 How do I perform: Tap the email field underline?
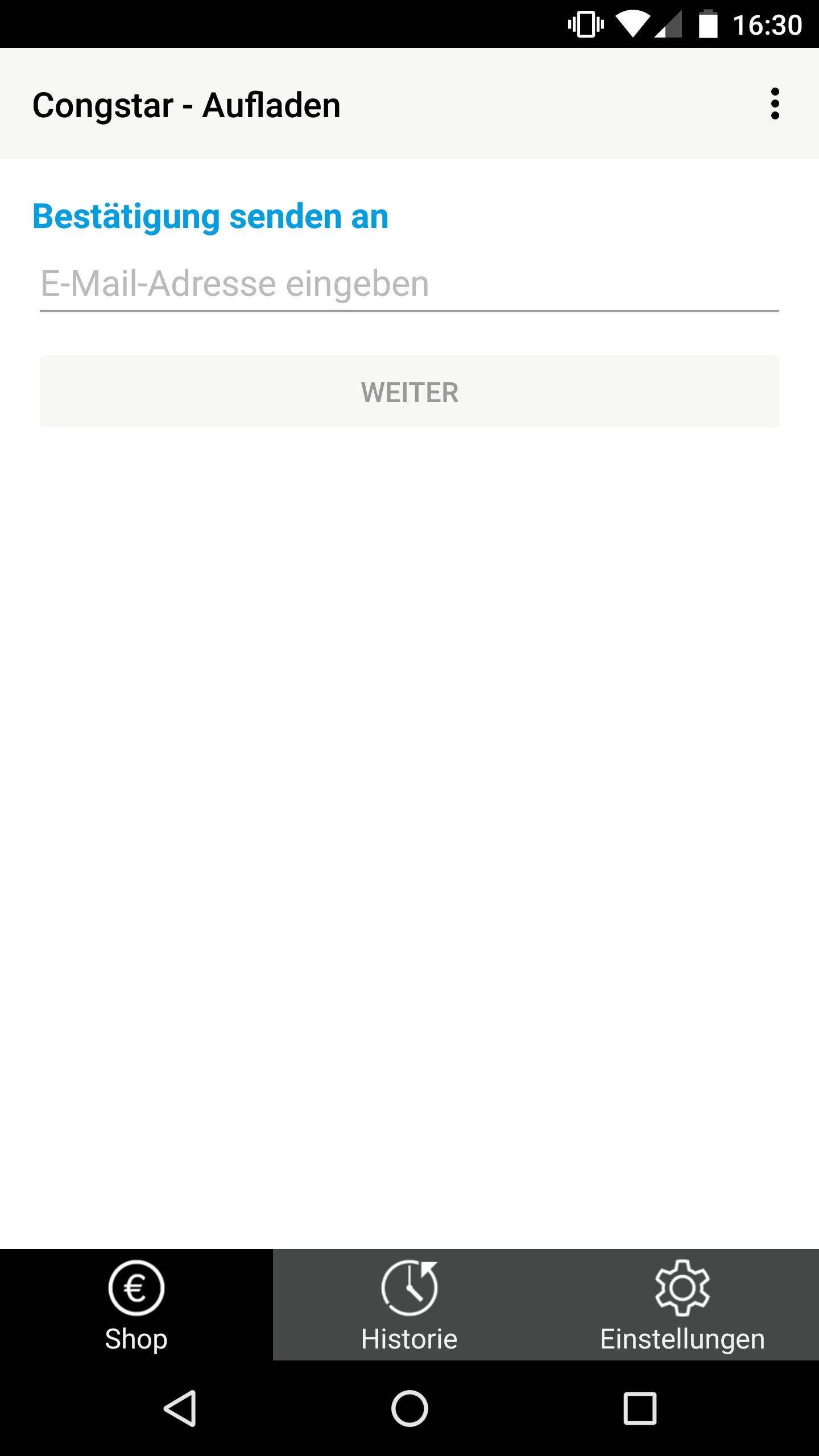(x=409, y=310)
